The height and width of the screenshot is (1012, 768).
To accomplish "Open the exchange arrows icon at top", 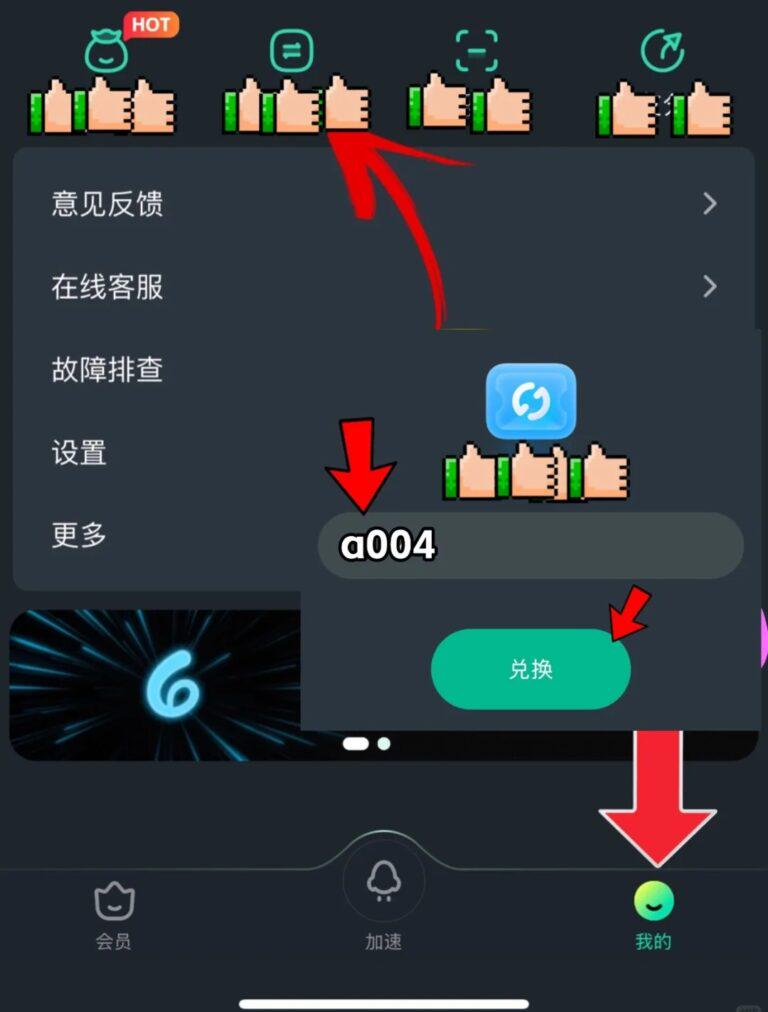I will pyautogui.click(x=292, y=51).
